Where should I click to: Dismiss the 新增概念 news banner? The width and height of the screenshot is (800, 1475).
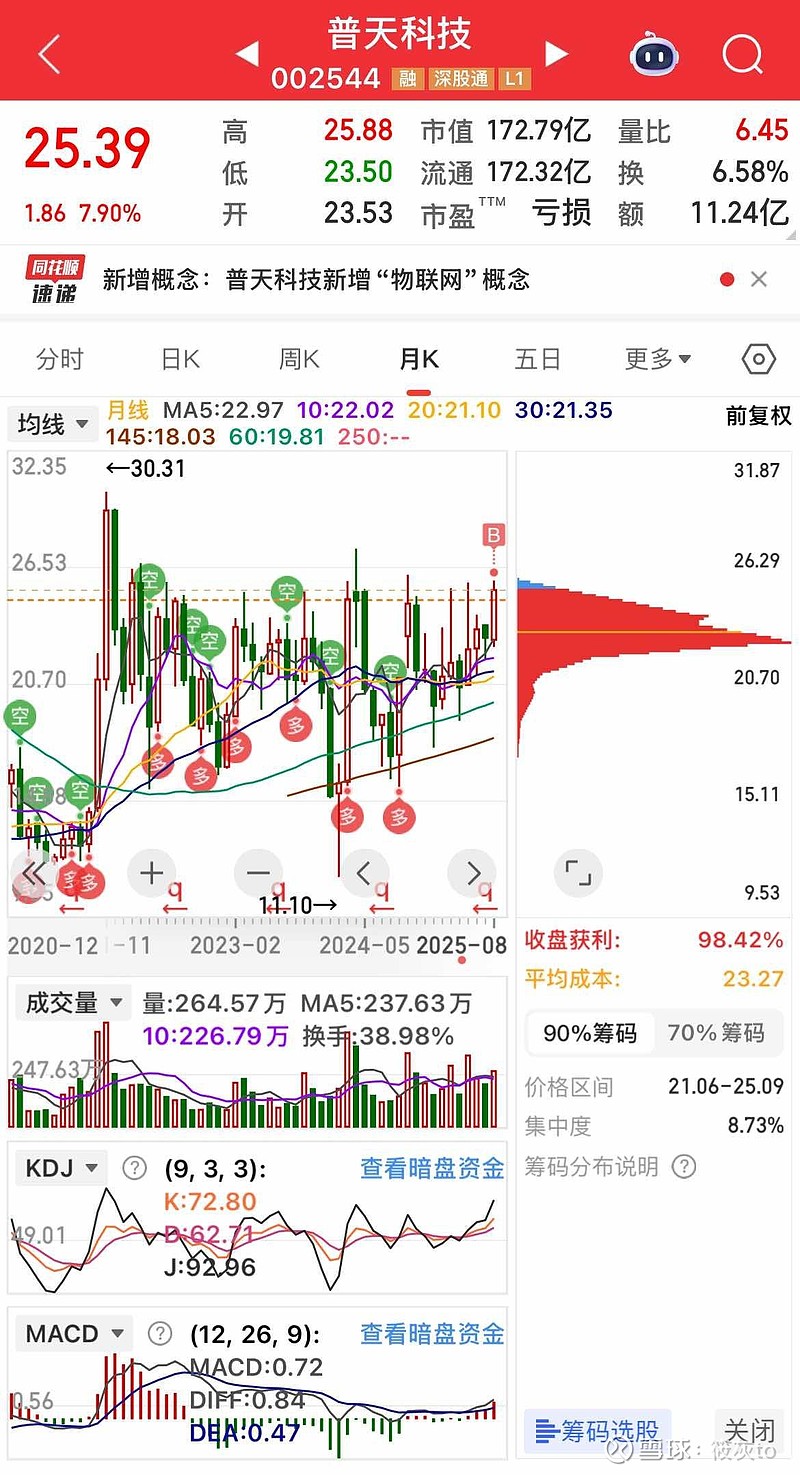(x=759, y=279)
